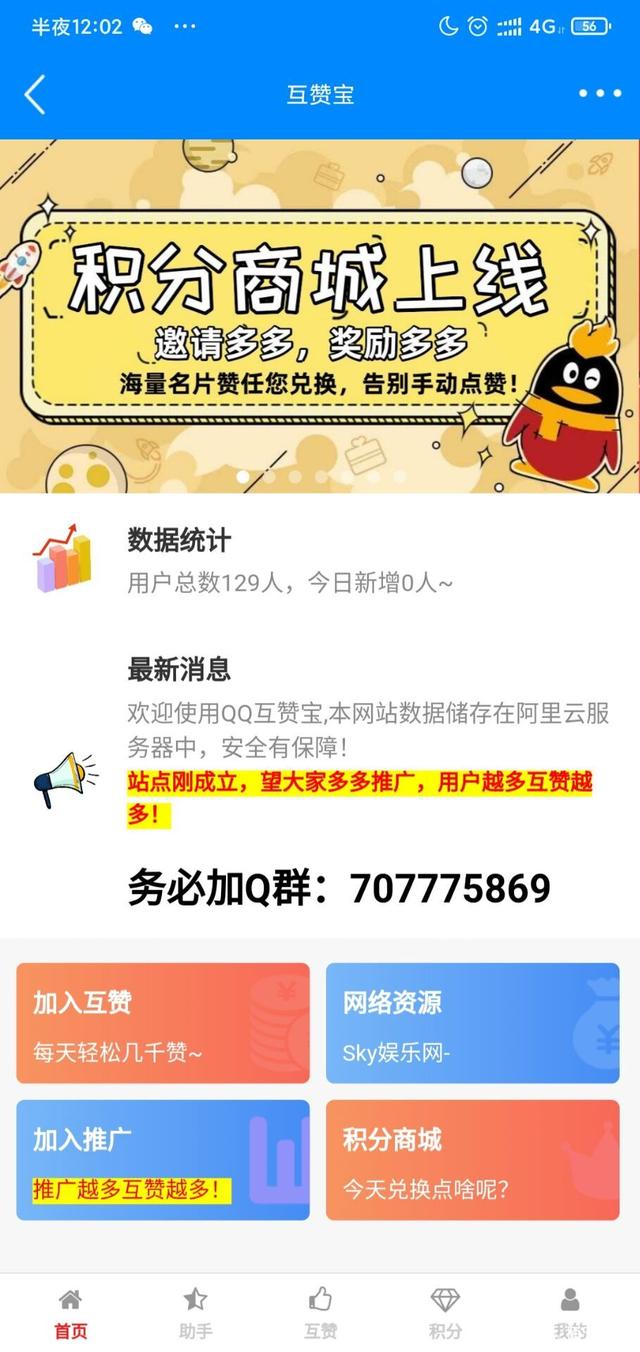Open the 加入互赞 card
Screen dimensions: 640x1352
click(x=163, y=1023)
